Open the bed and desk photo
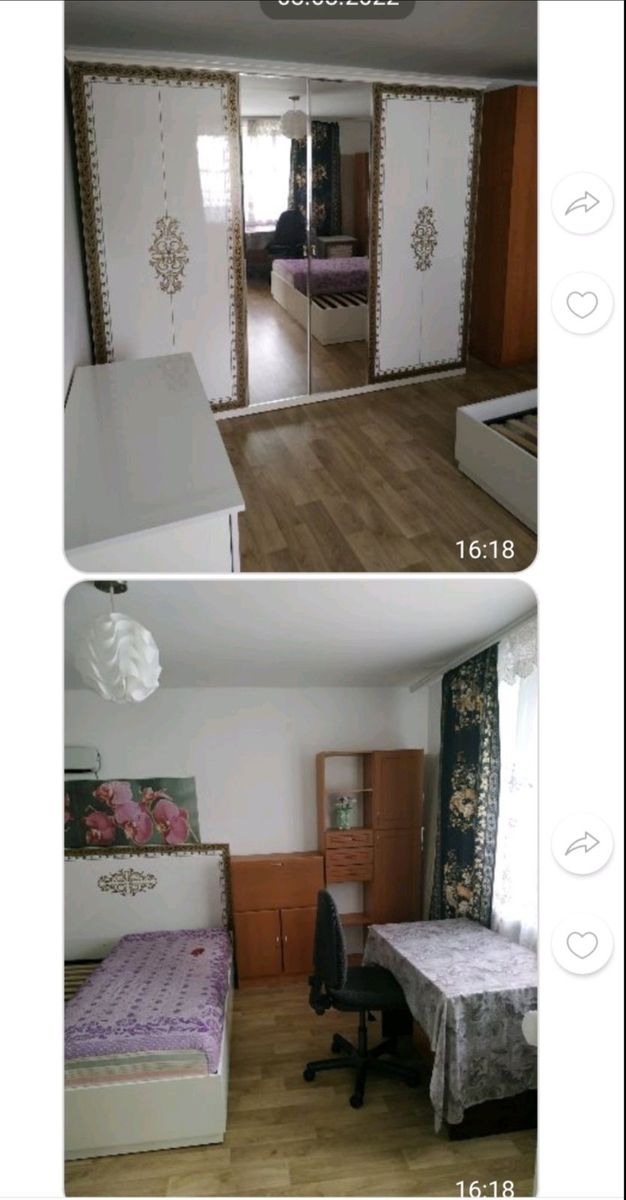 point(300,890)
